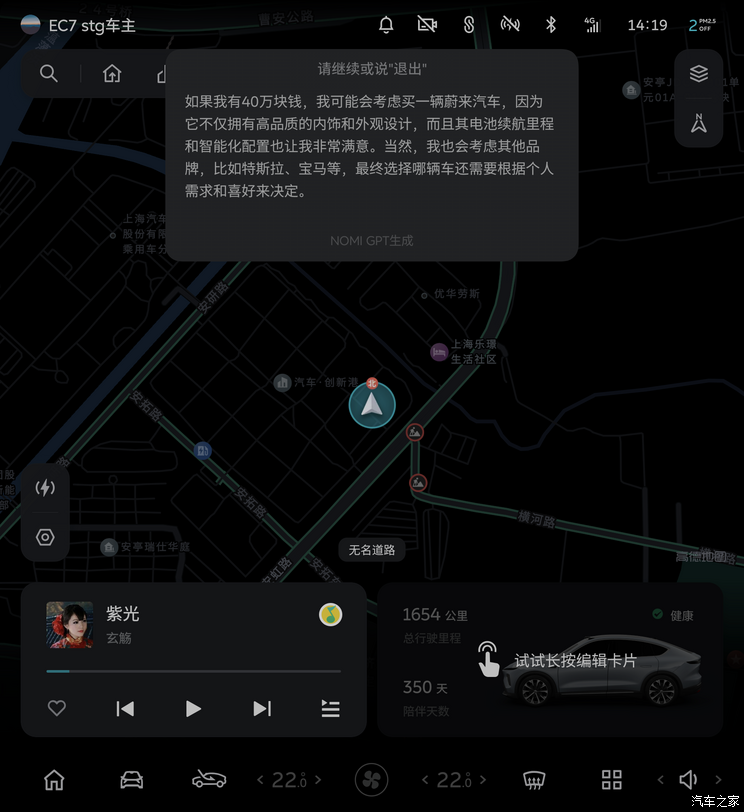Open the app launcher grid icon
This screenshot has width=744, height=812.
click(612, 780)
